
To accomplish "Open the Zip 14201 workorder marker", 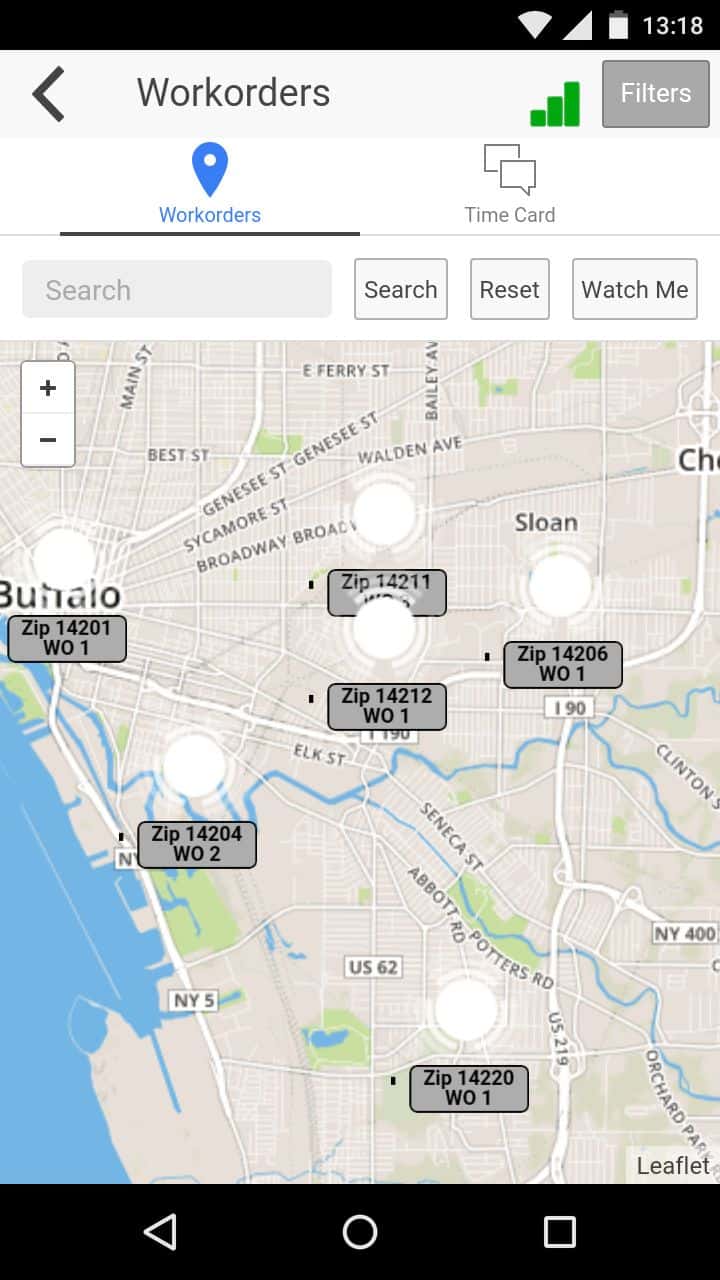I will (67, 639).
